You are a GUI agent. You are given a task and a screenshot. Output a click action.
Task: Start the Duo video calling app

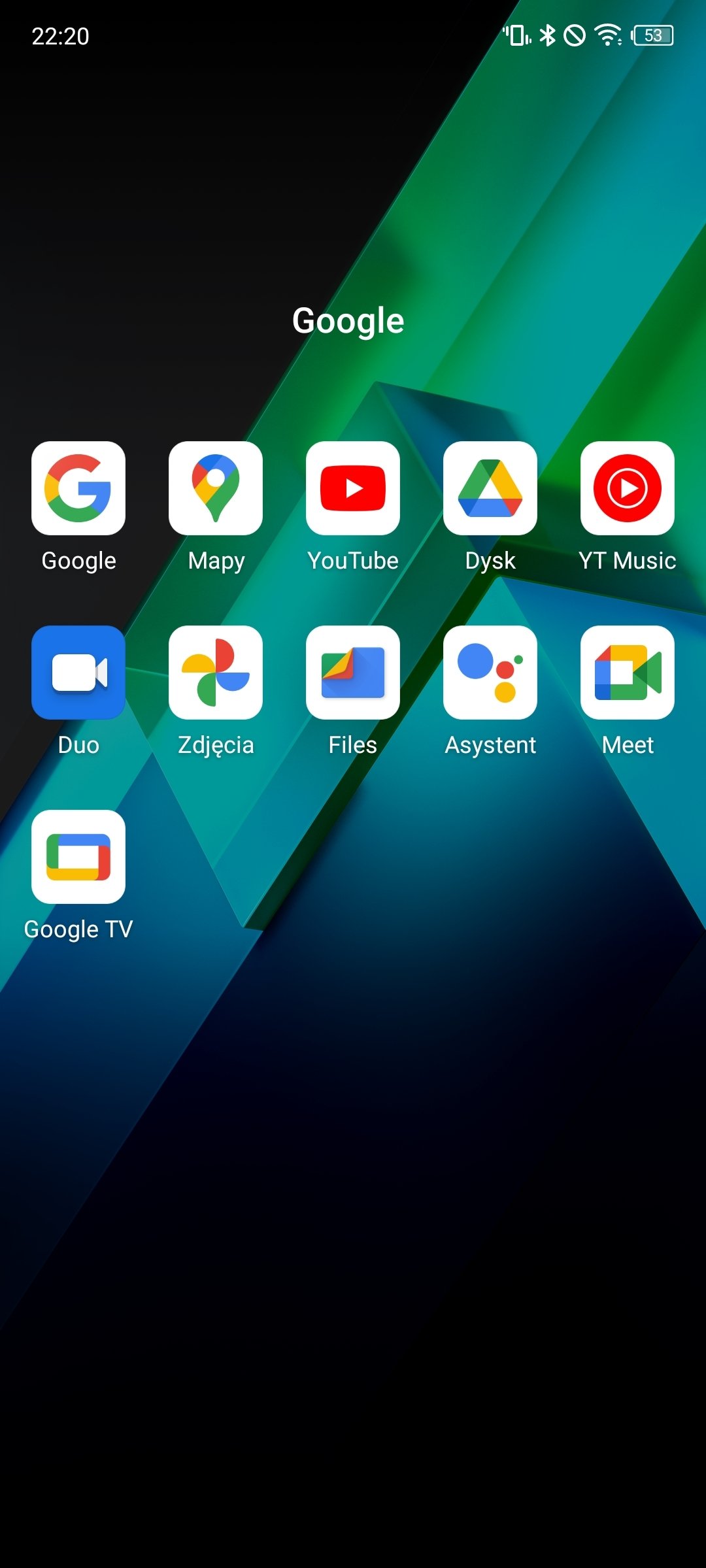click(78, 673)
